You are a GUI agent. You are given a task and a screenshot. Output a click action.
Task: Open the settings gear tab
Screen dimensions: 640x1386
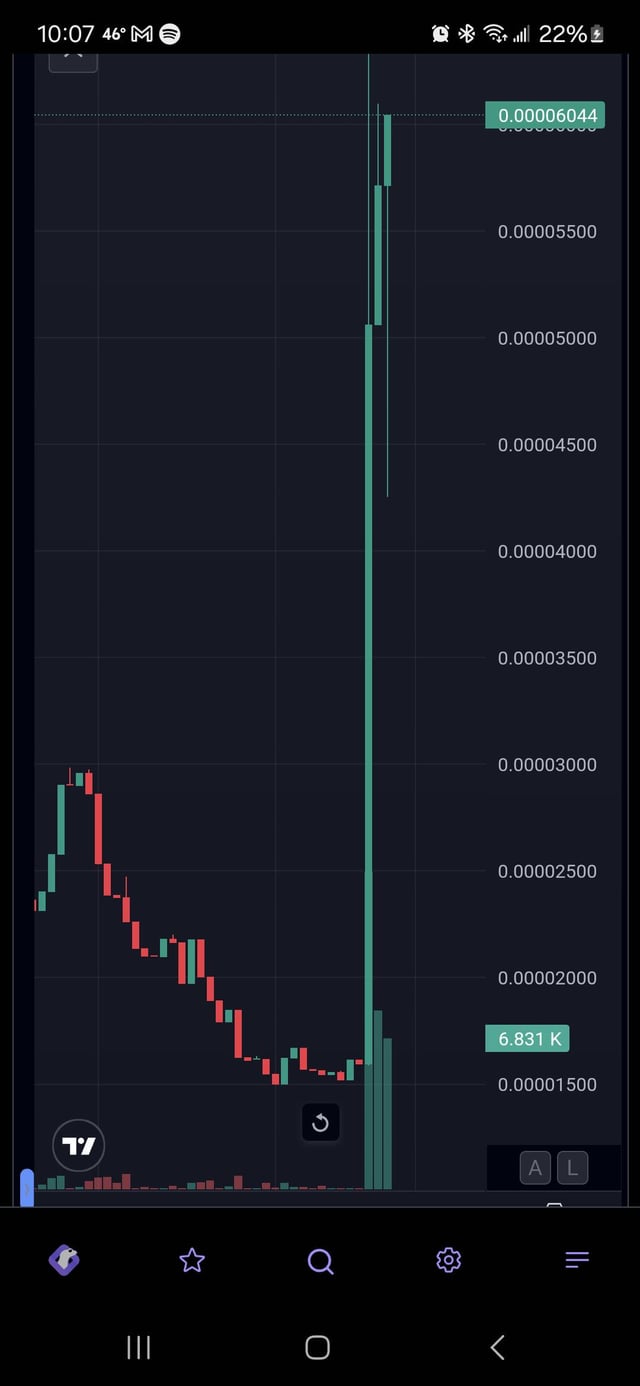448,1260
